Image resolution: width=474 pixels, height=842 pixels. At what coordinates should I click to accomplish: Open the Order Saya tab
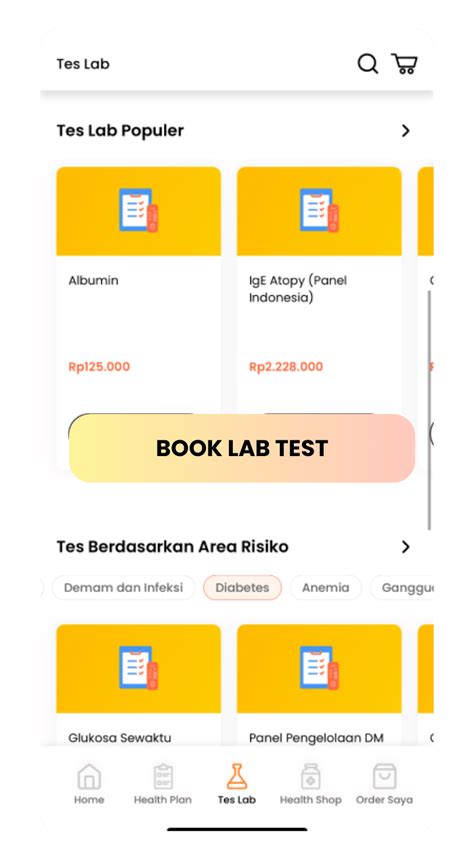[x=384, y=784]
